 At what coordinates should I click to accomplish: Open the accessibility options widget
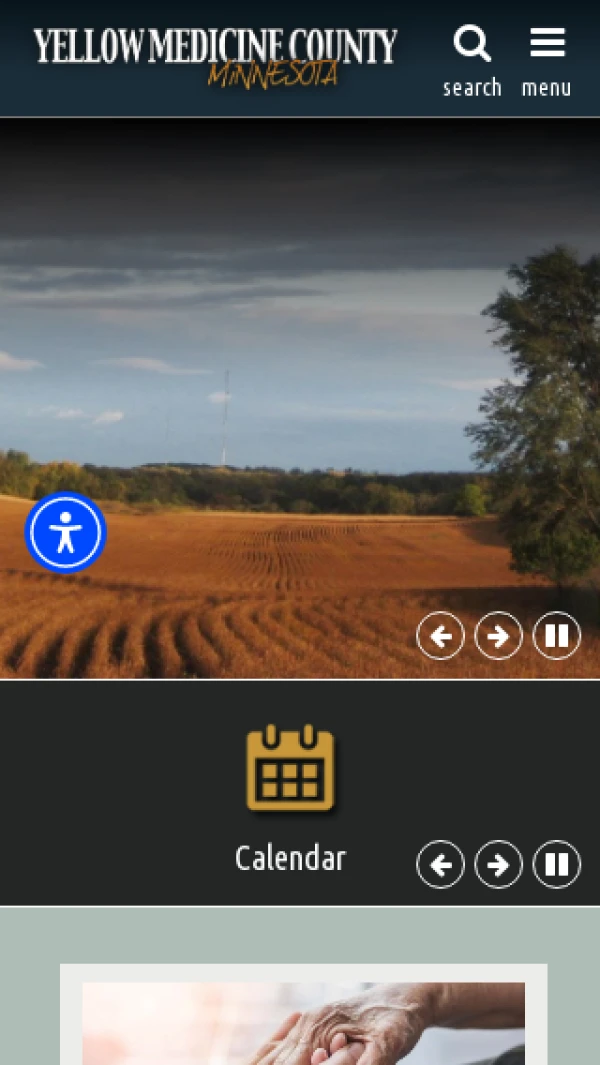[66, 533]
